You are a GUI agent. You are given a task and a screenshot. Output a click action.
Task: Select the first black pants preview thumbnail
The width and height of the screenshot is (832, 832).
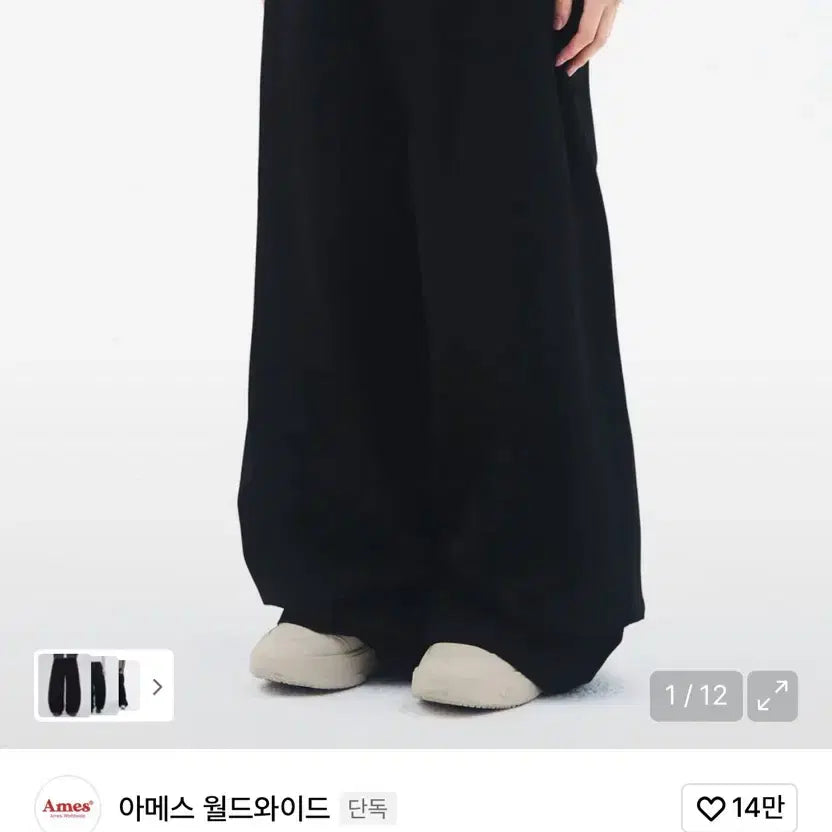pyautogui.click(x=63, y=686)
